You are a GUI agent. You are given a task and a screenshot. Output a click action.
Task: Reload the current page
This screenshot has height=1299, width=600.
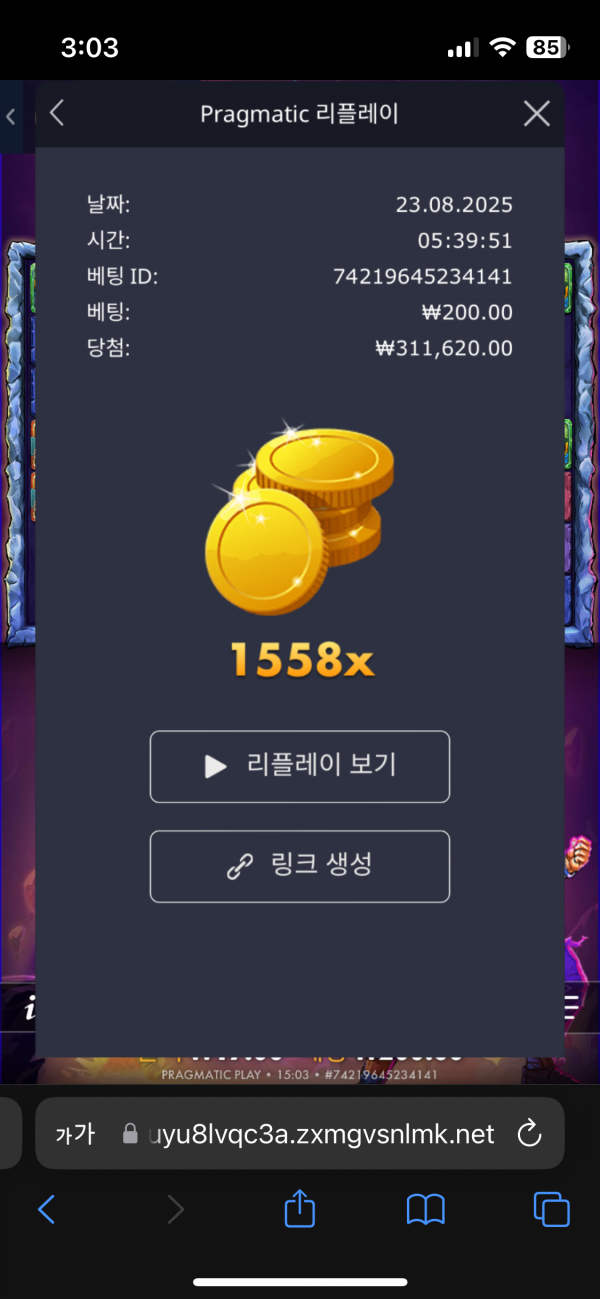(x=528, y=1133)
